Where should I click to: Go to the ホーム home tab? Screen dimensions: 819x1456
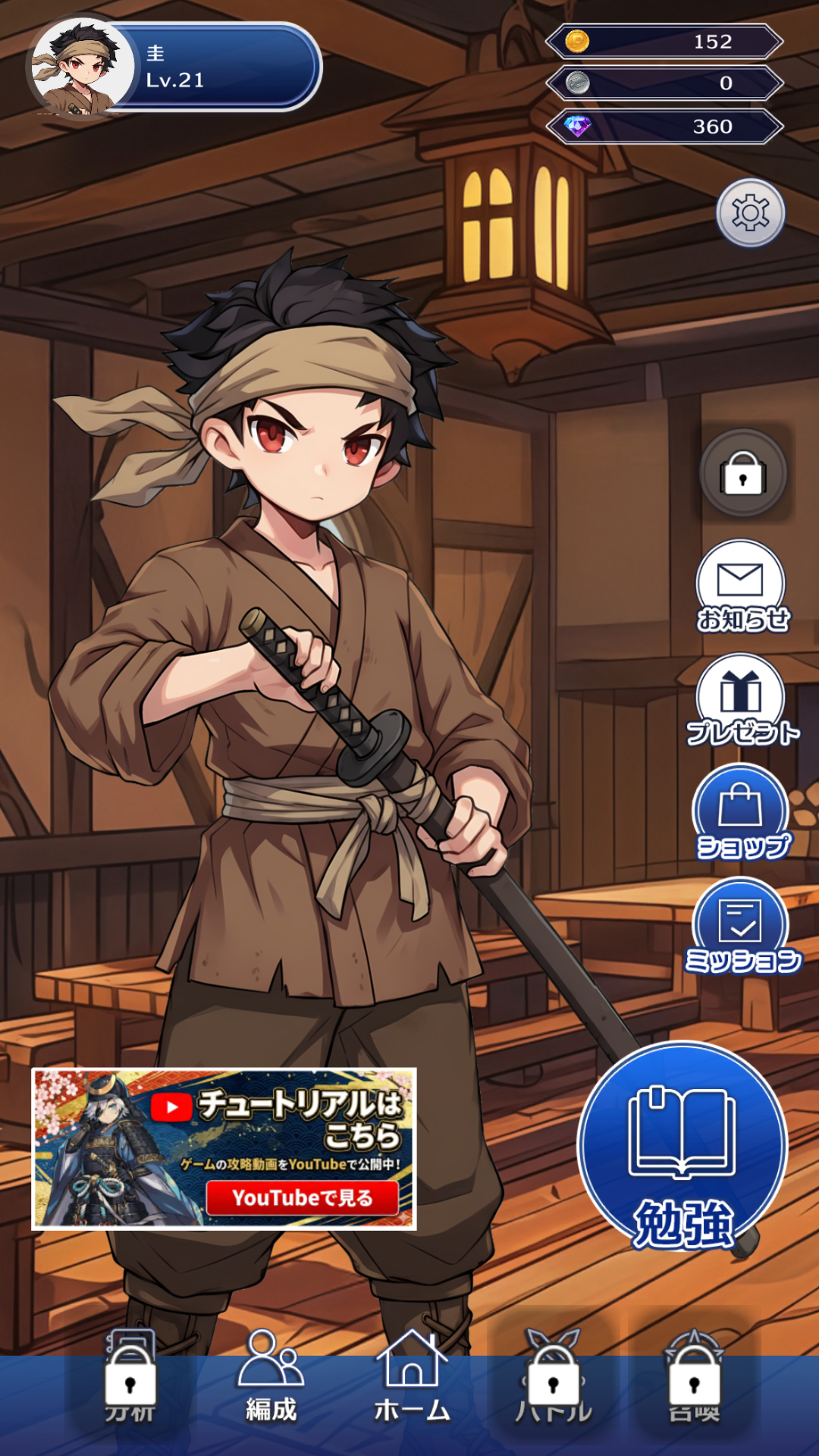412,1376
